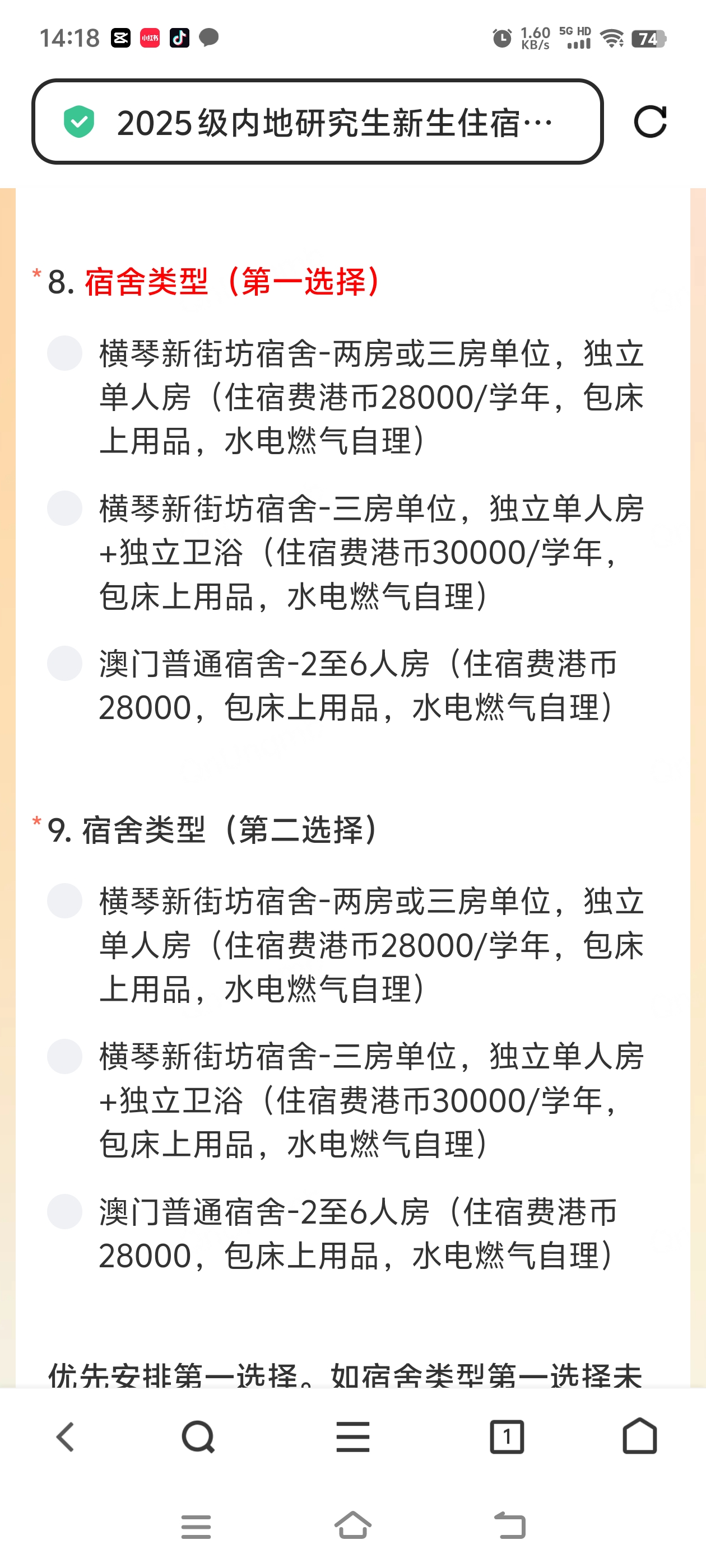Tap the system back button
This screenshot has width=706, height=1568.
[x=509, y=1525]
